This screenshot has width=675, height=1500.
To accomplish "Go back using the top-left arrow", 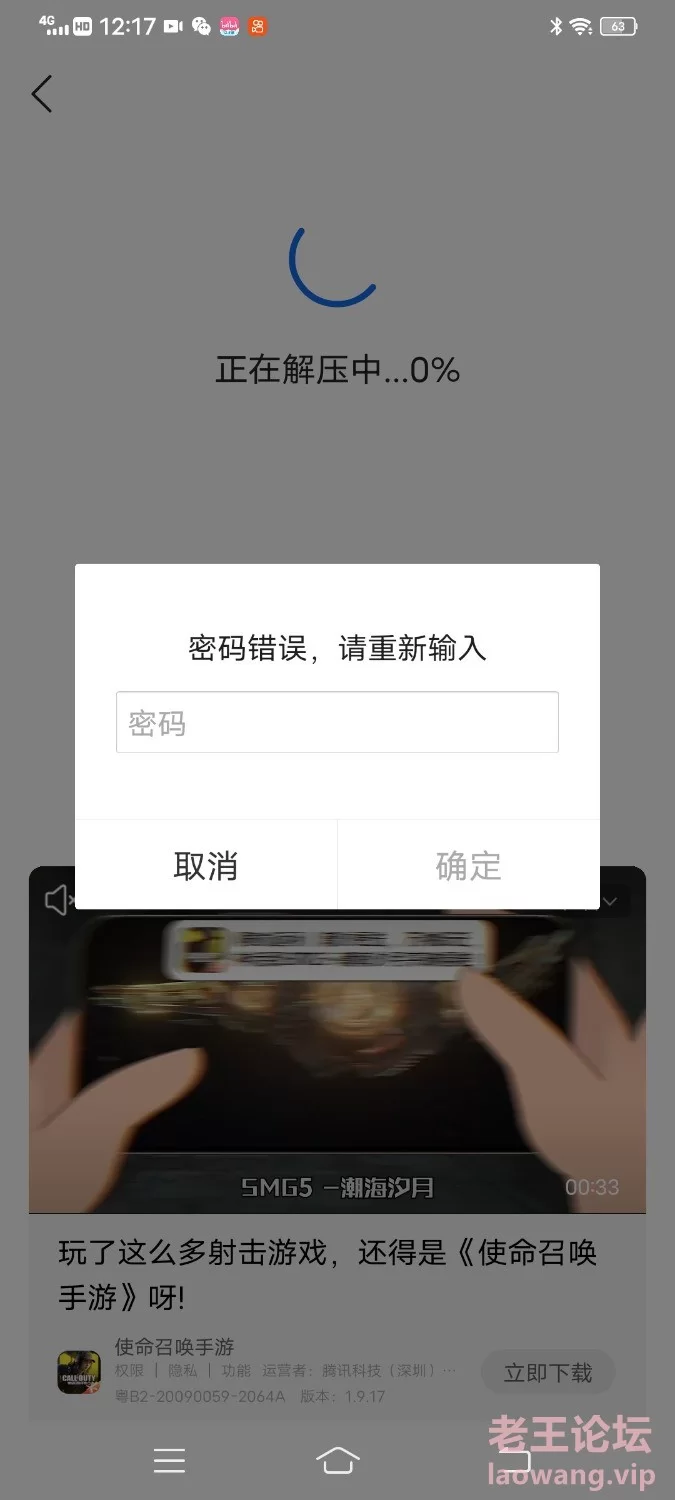I will click(41, 94).
